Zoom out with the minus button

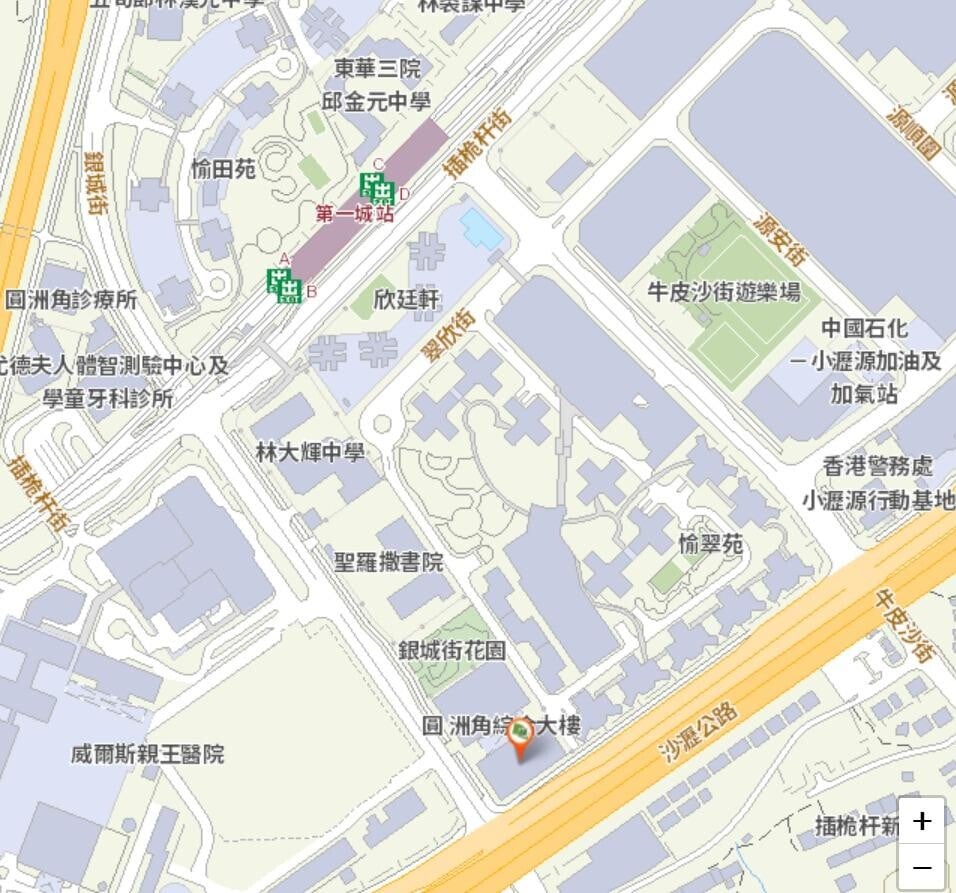pyautogui.click(x=921, y=868)
